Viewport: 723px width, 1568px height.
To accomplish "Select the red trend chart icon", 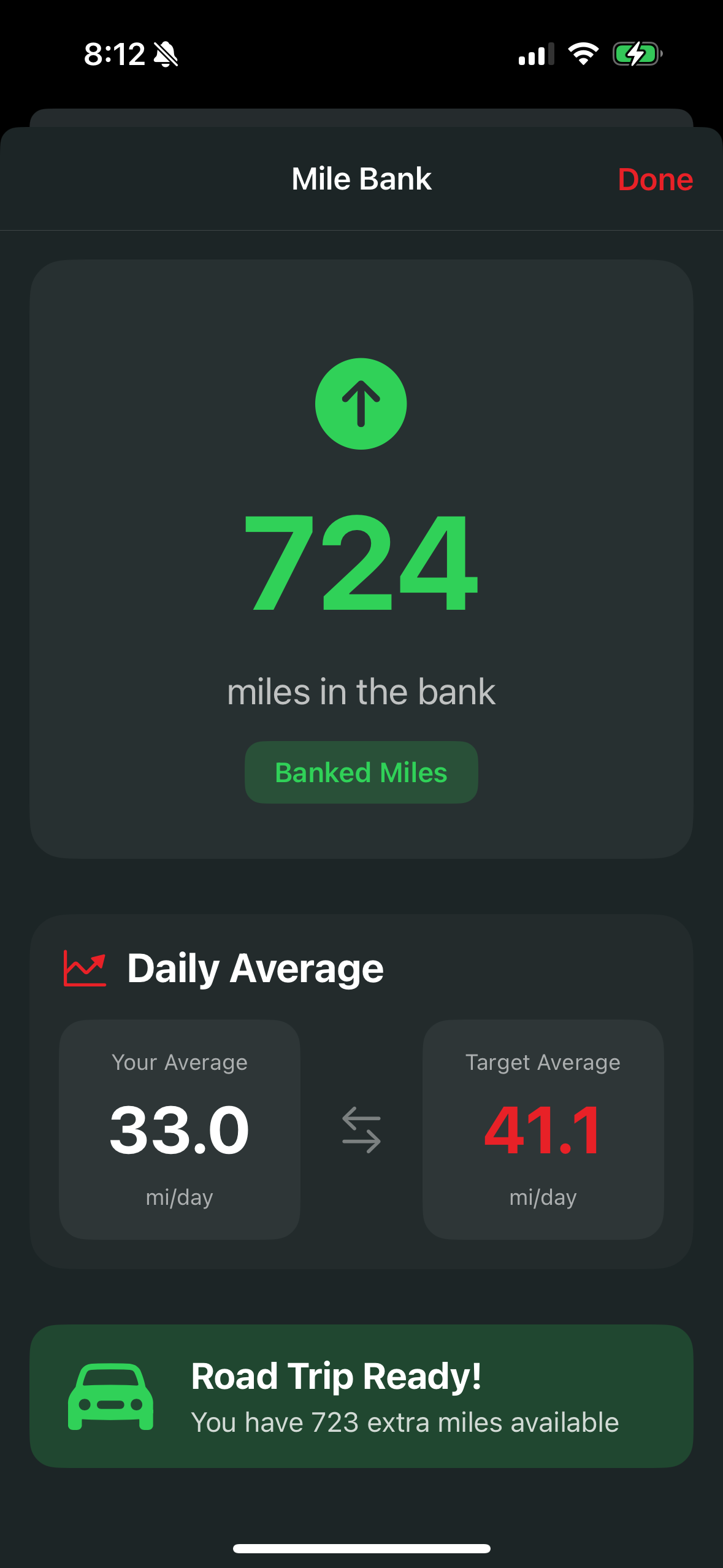I will (x=85, y=968).
